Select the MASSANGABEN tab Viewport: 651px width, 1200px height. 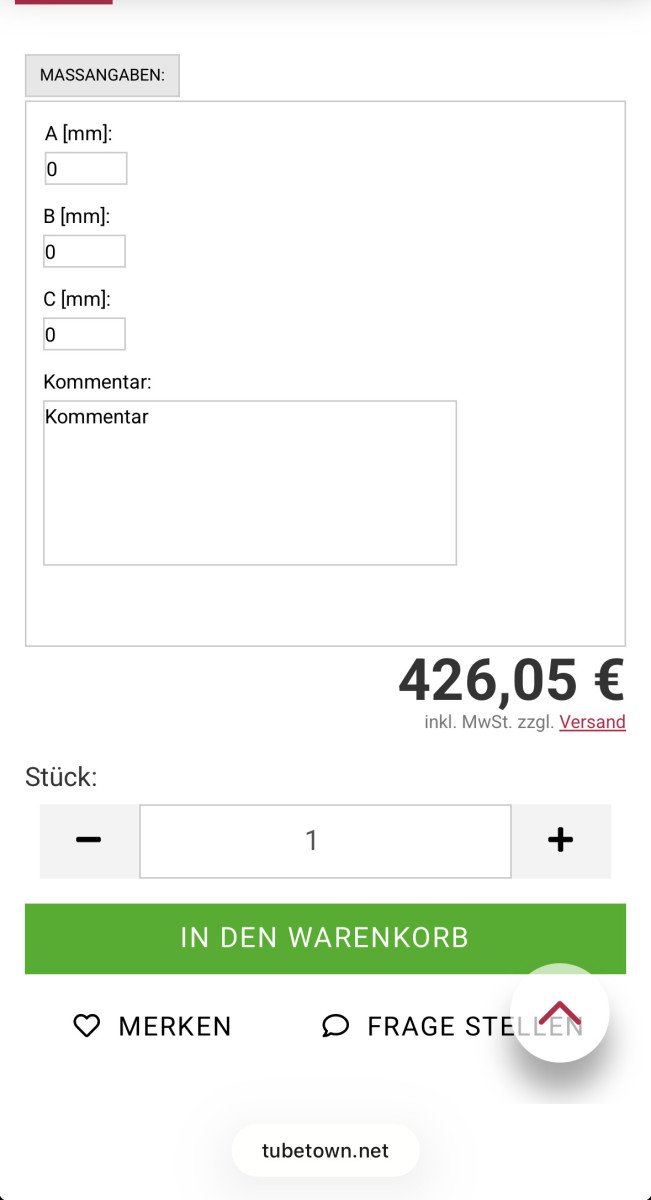[x=102, y=75]
